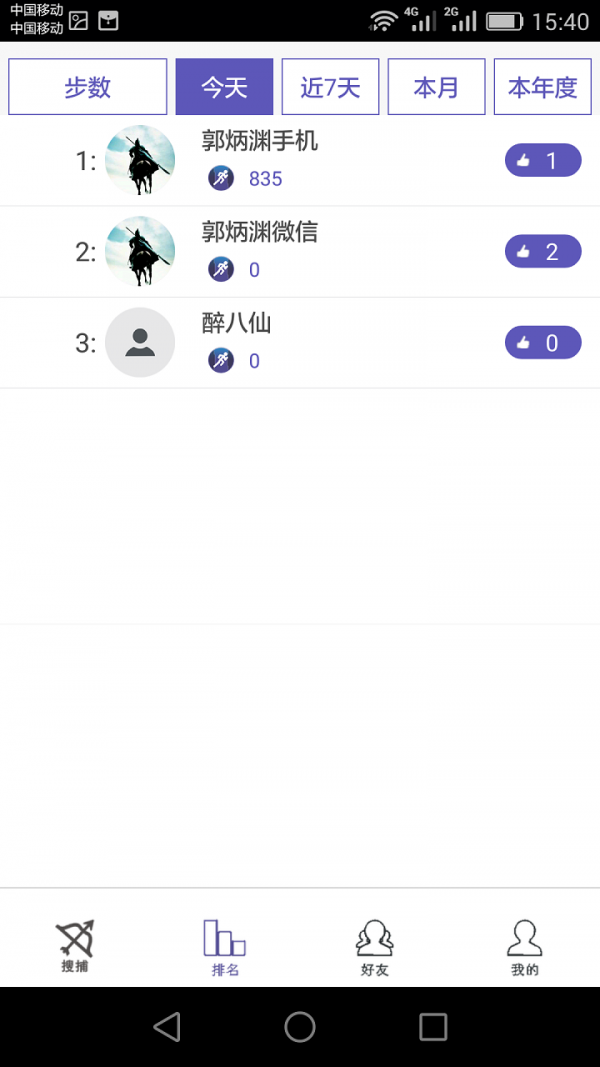Like 郭炳渊微信's ranking entry
600x1067 pixels.
(543, 251)
